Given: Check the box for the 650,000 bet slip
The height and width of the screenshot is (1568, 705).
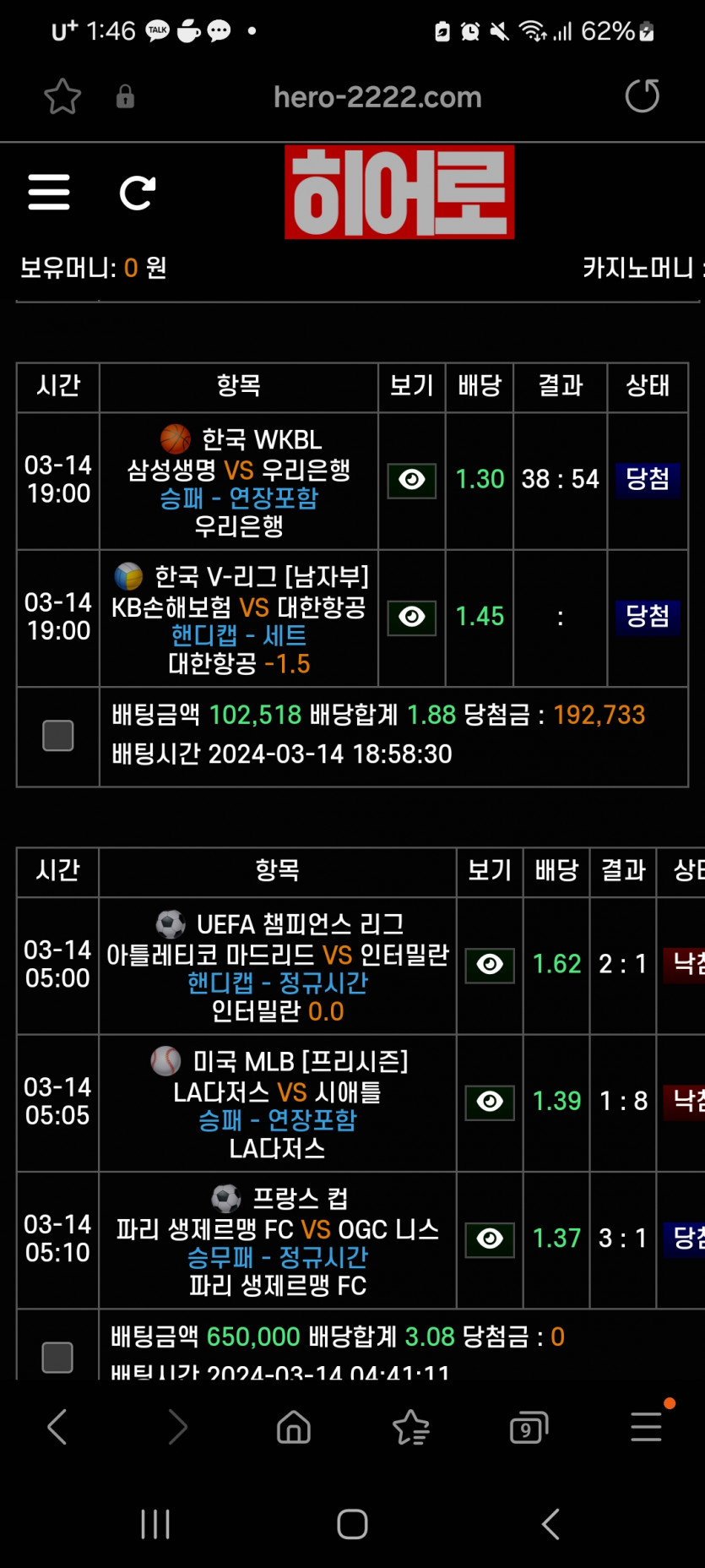Looking at the screenshot, I should coord(57,1358).
